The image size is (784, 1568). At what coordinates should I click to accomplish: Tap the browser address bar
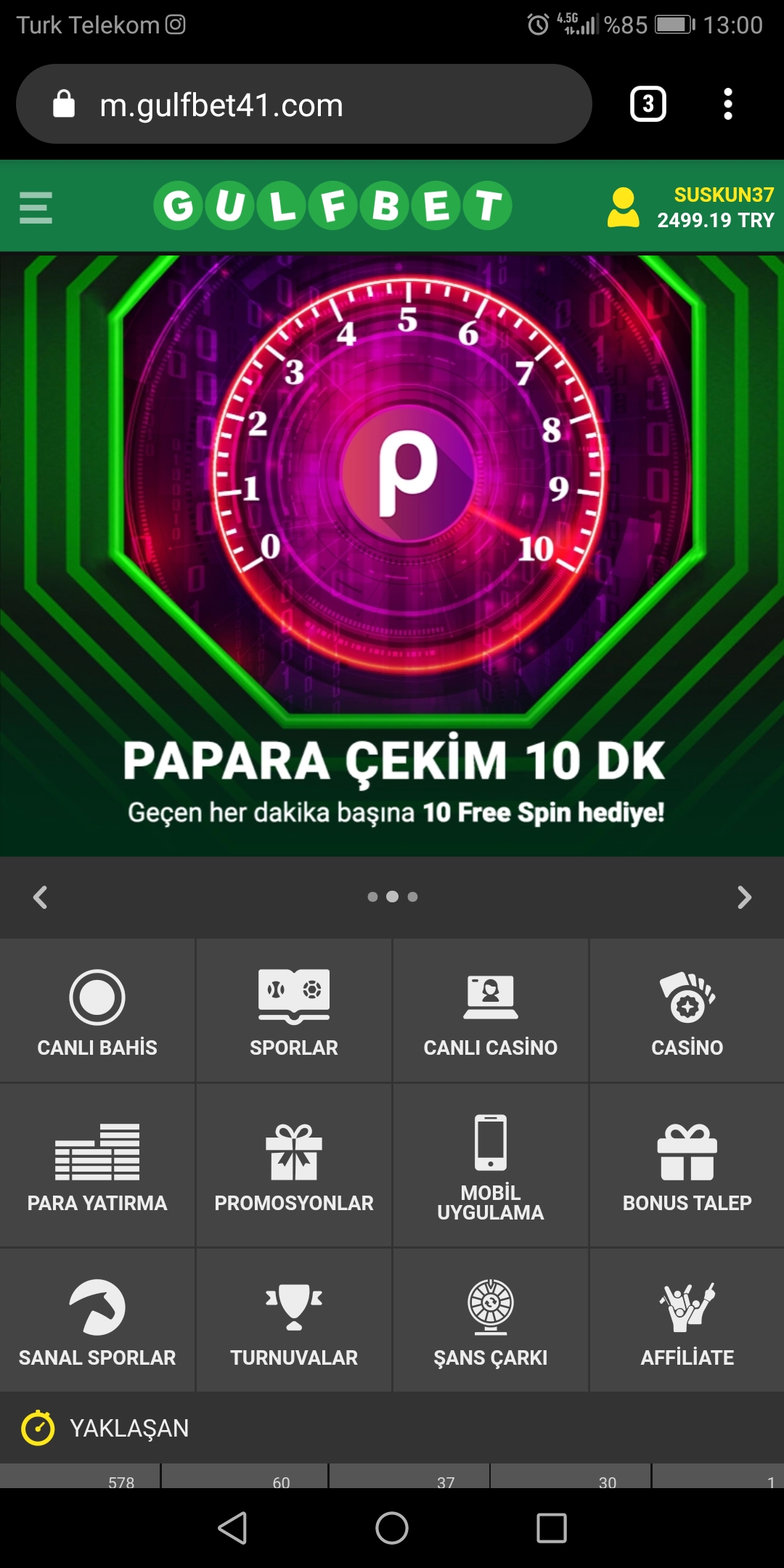click(304, 104)
